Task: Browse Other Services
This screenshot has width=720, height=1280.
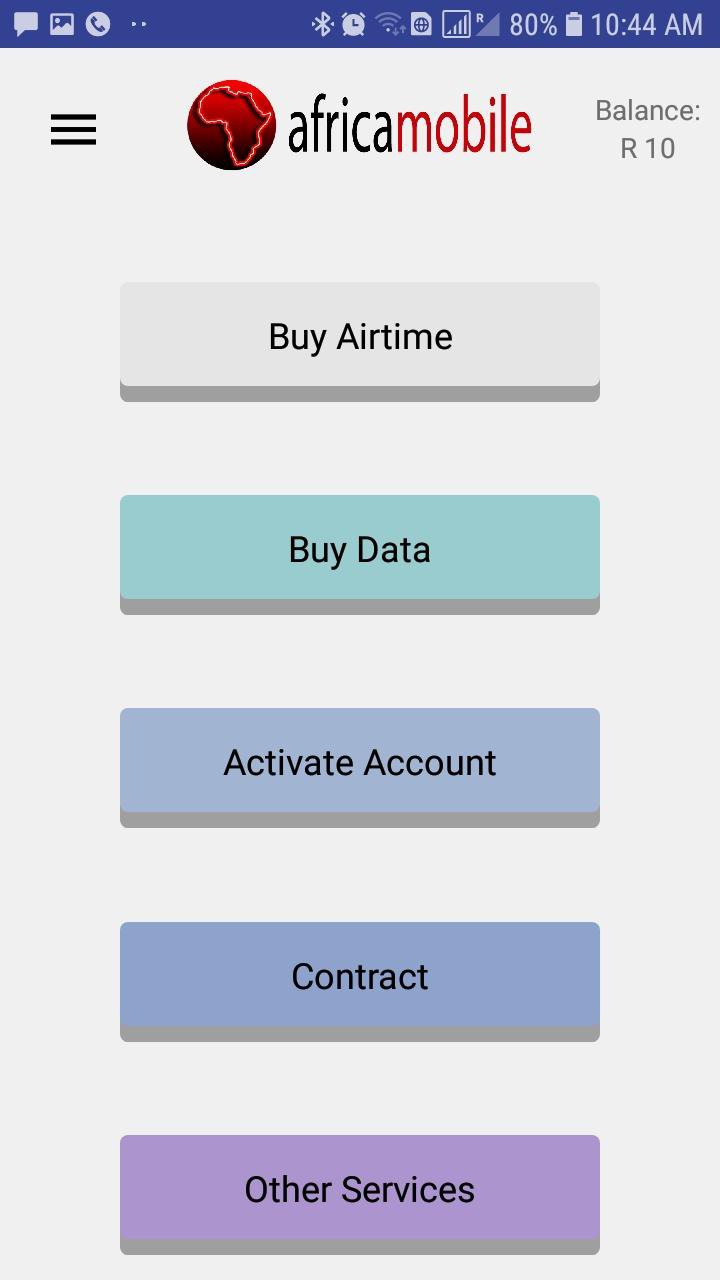Action: (x=359, y=1189)
